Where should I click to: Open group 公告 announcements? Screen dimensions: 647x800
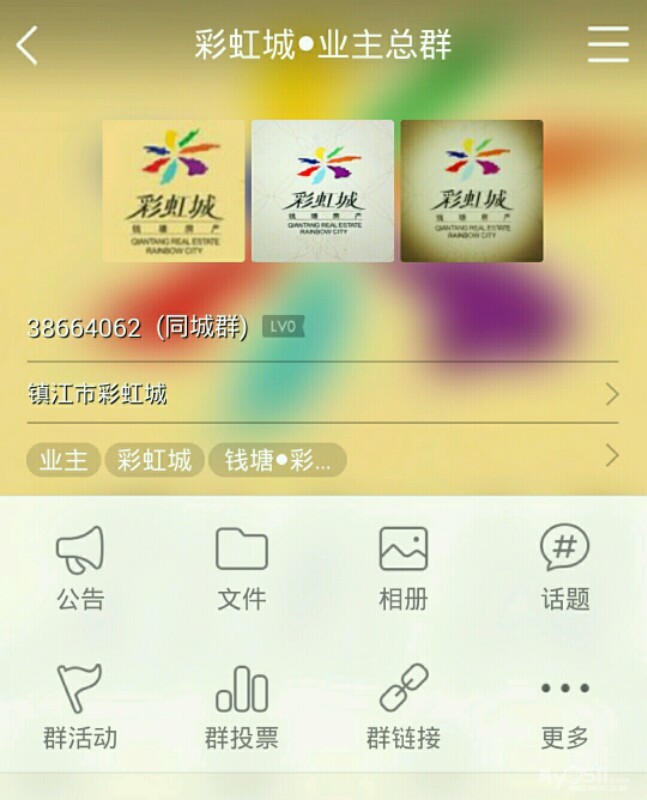tap(80, 568)
